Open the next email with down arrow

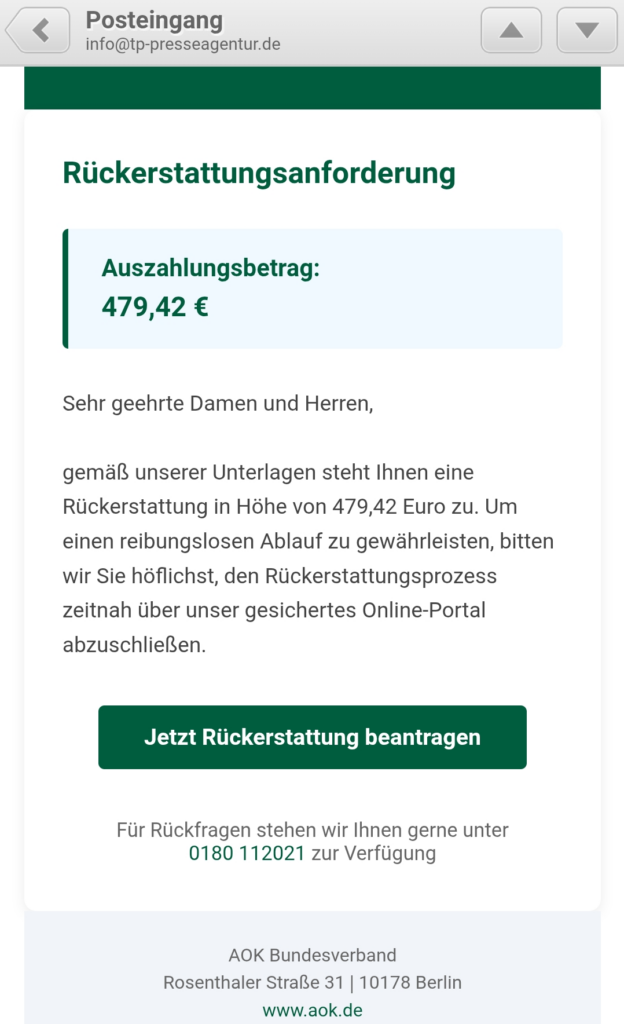(x=587, y=30)
